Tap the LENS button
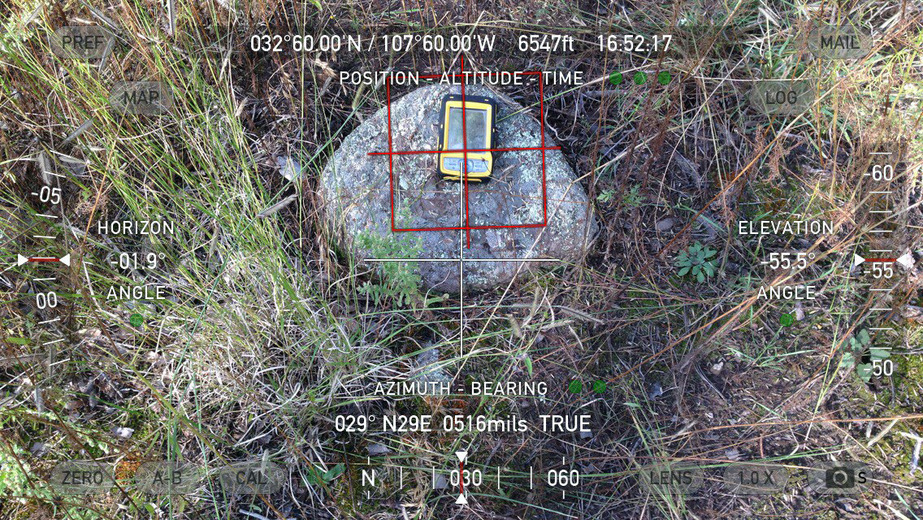 click(671, 478)
